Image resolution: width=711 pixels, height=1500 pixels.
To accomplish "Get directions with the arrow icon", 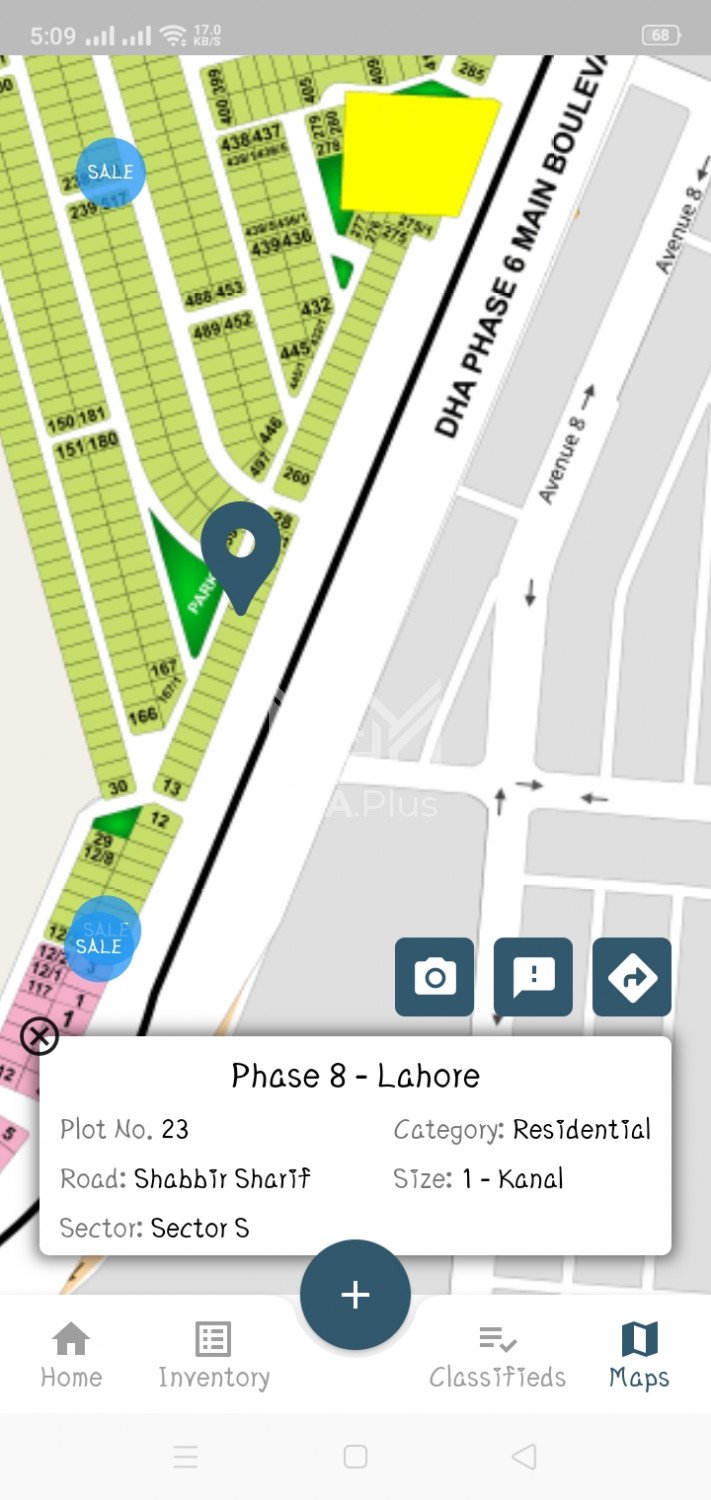I will tap(632, 977).
